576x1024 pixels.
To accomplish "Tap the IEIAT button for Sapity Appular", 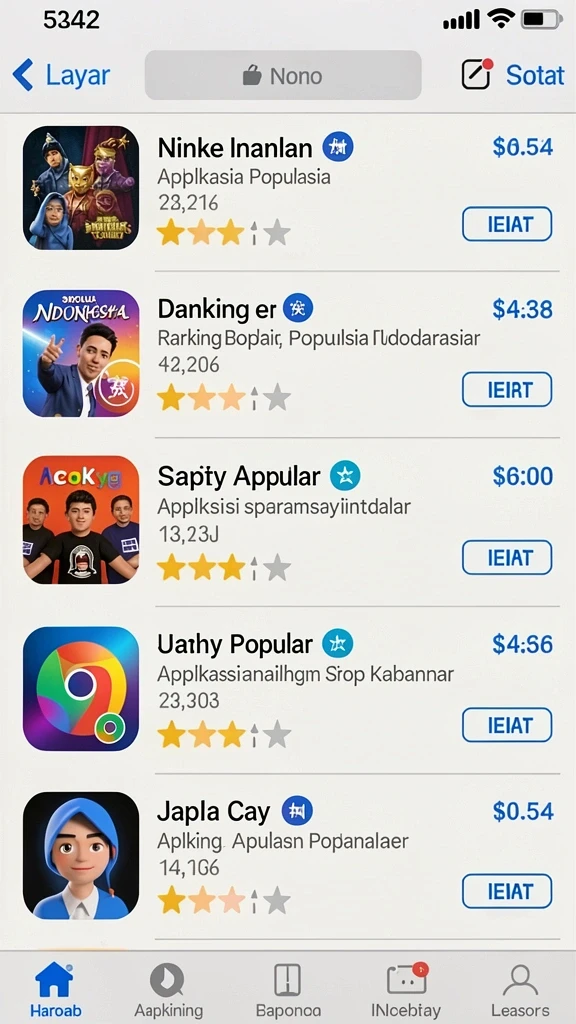I will coord(507,557).
